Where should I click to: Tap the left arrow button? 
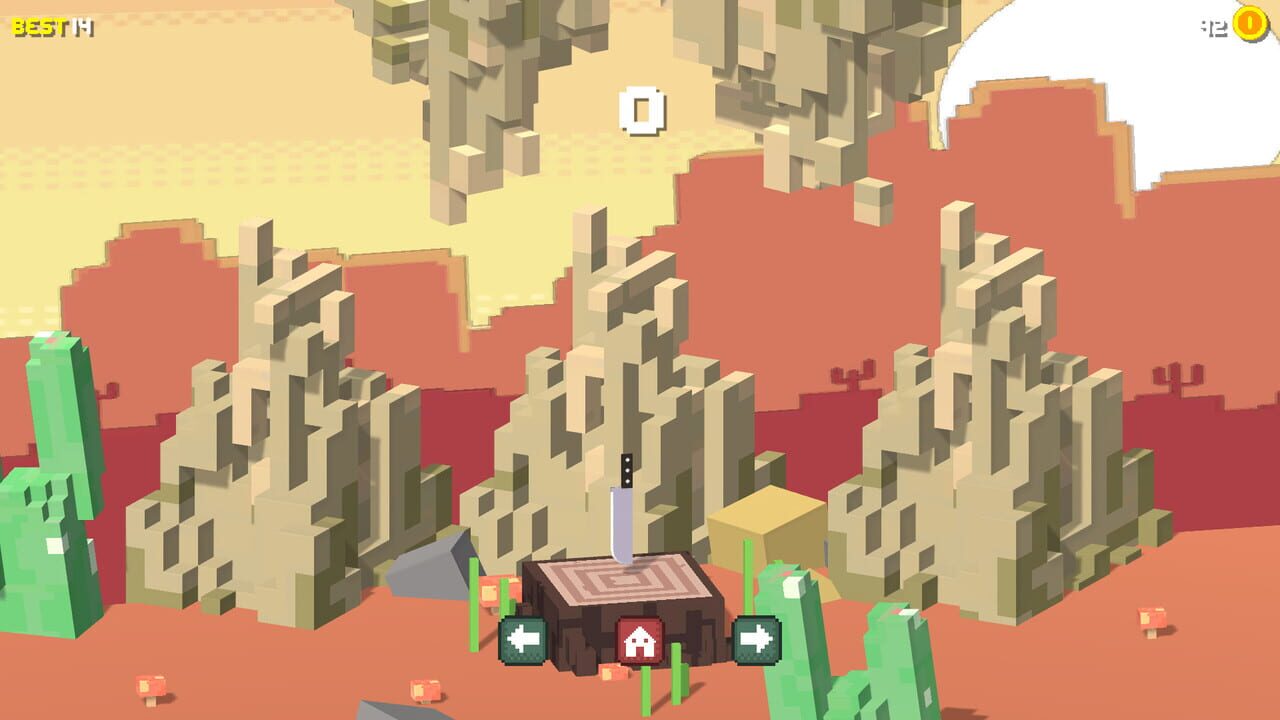pos(523,640)
